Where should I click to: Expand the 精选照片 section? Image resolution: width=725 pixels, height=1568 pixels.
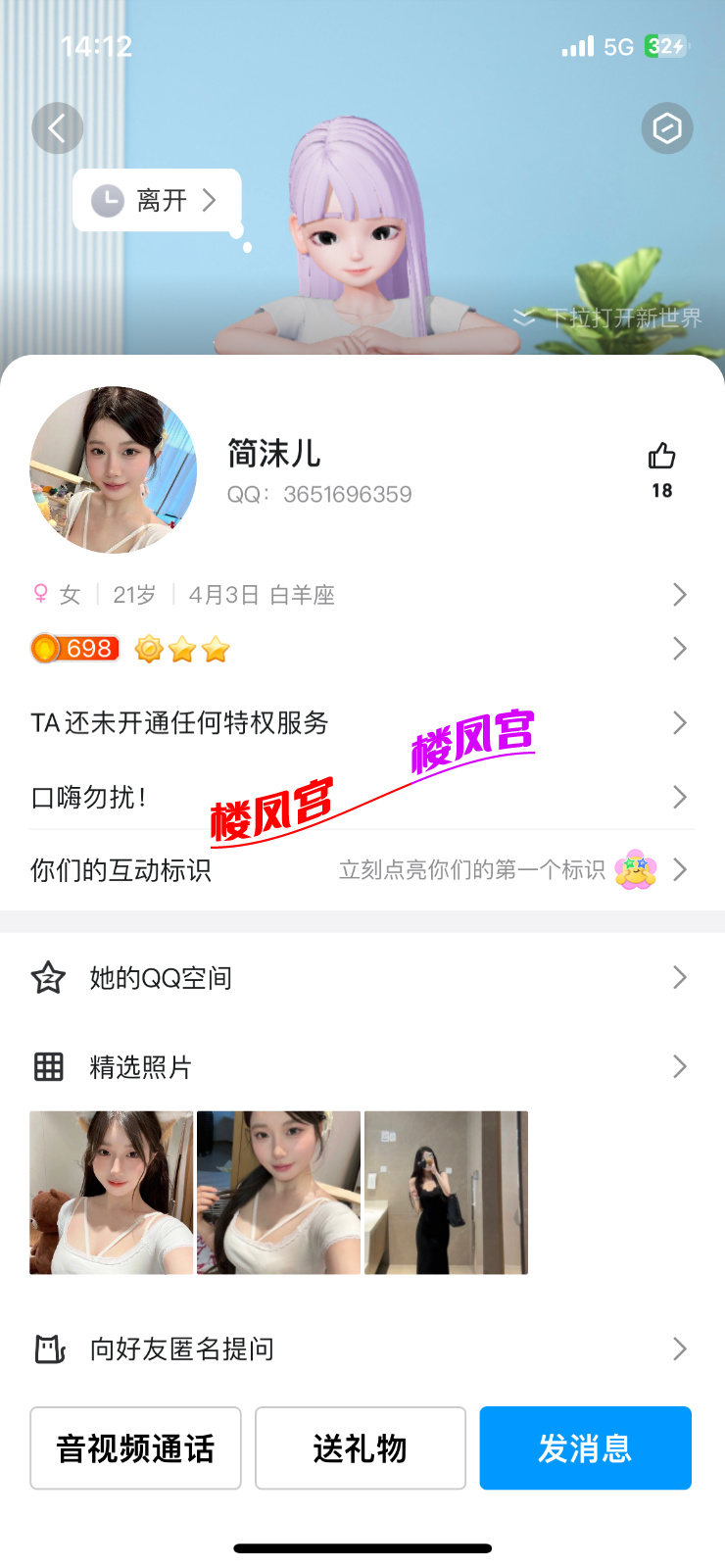coord(361,1066)
